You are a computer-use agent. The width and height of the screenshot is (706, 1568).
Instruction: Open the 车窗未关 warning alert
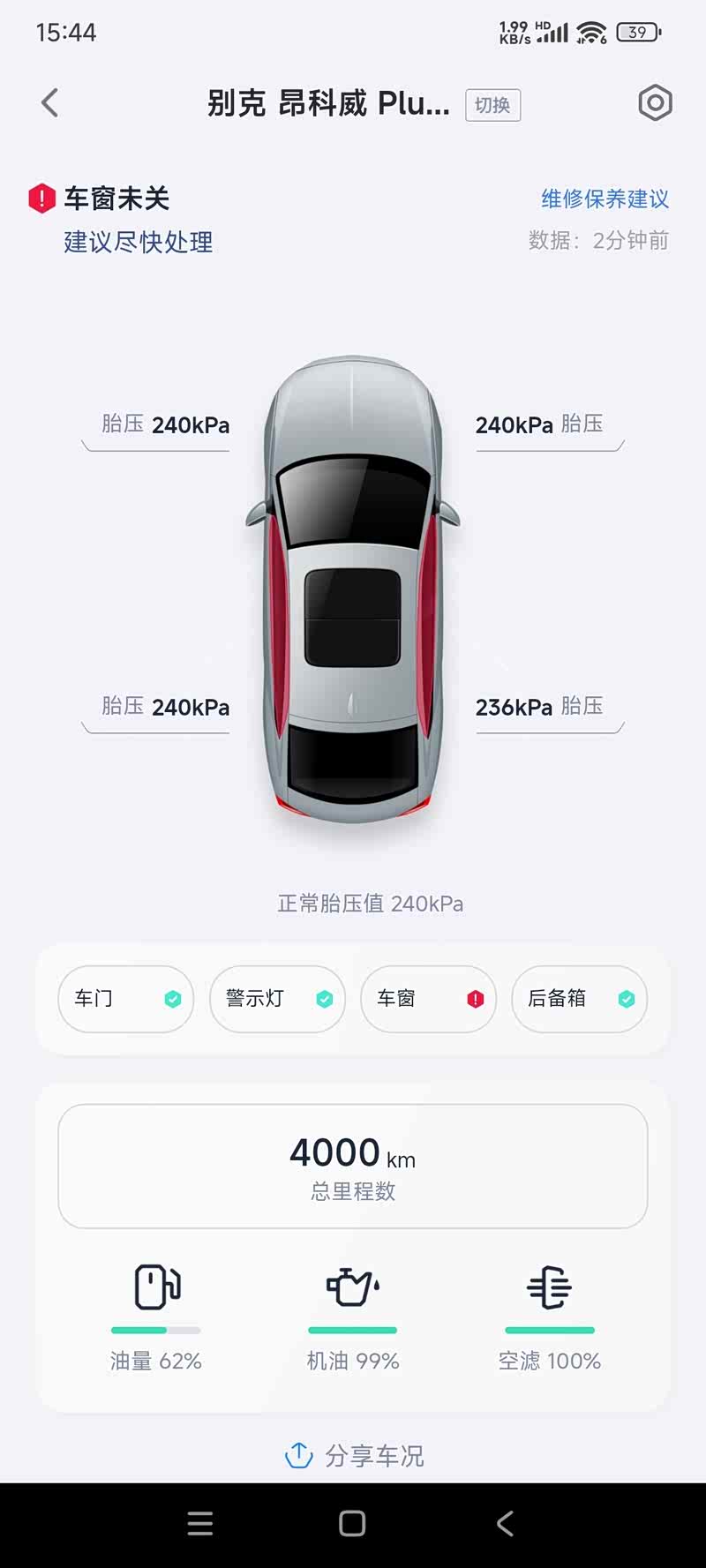tap(115, 199)
